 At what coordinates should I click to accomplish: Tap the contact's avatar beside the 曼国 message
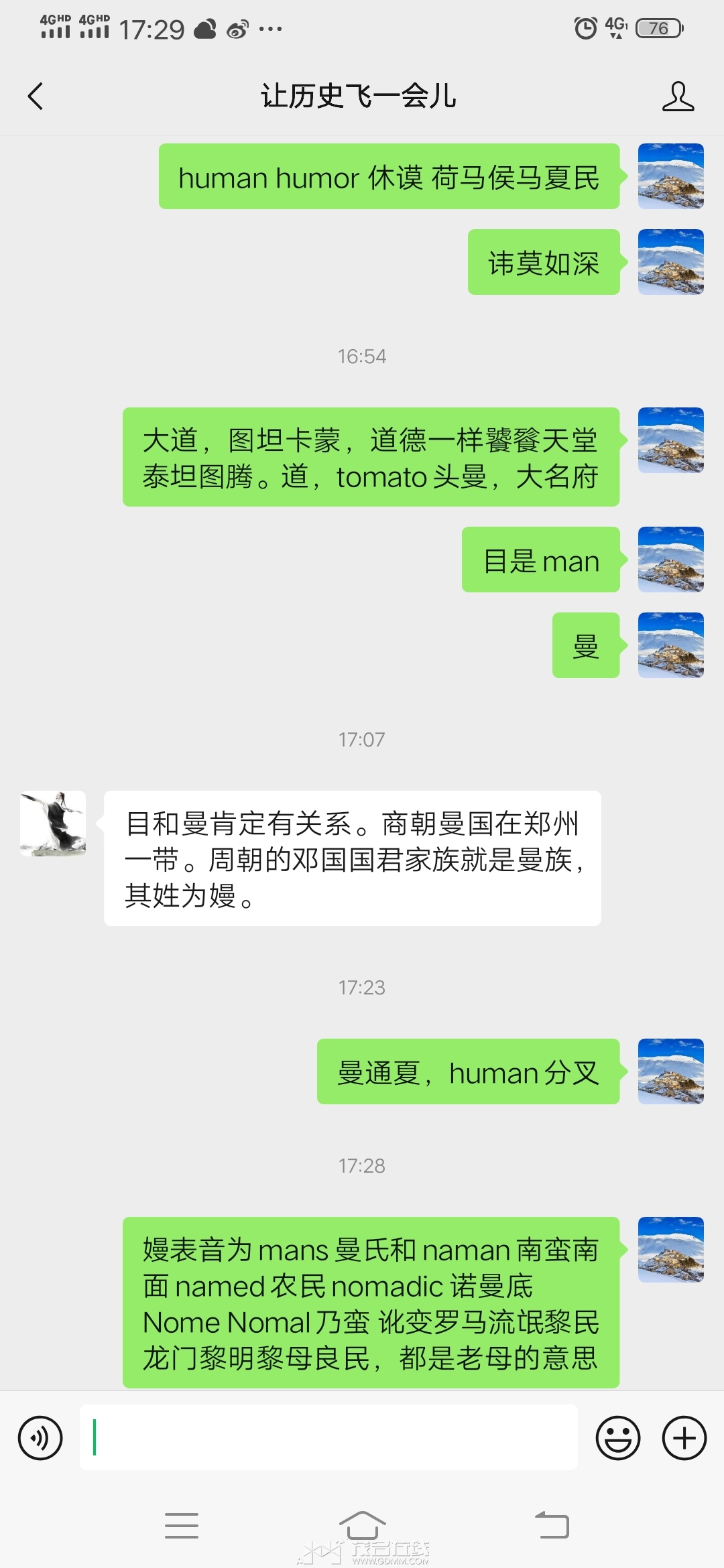53,824
